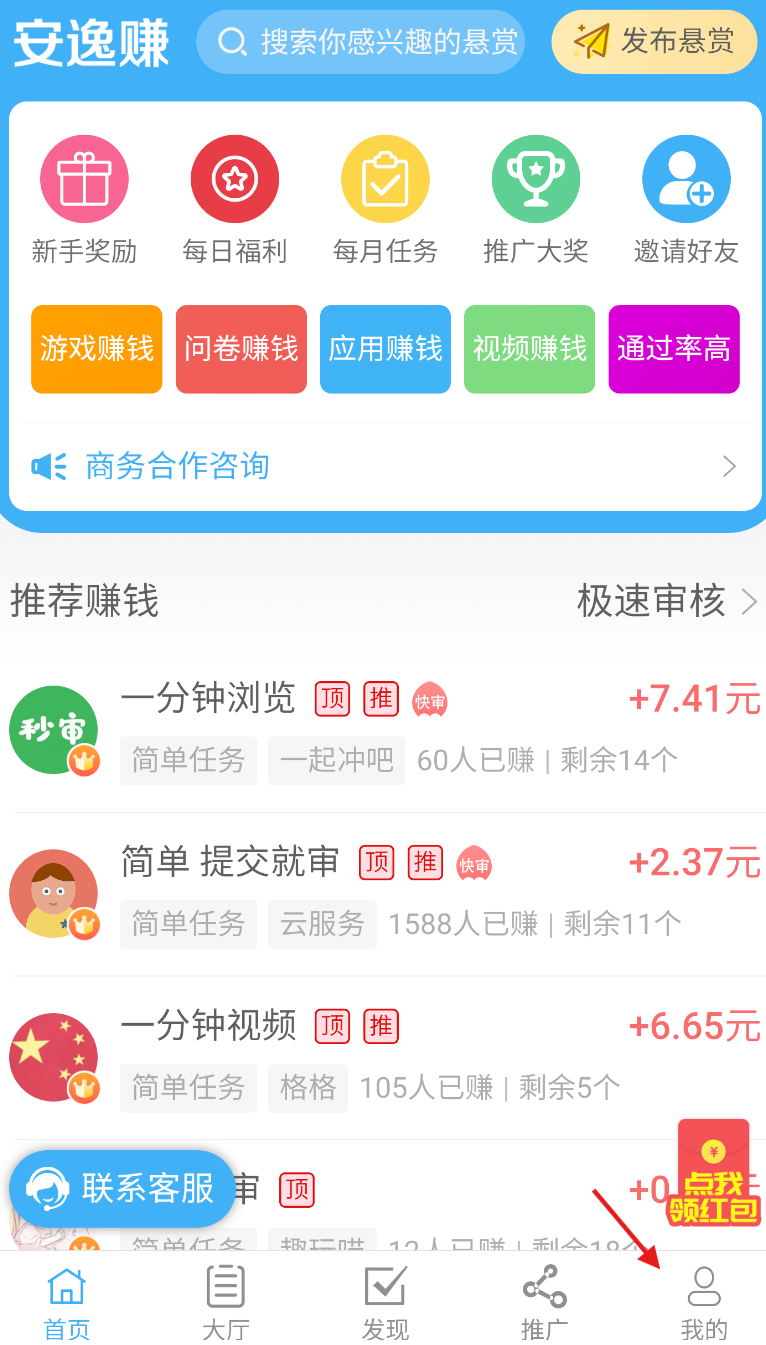Open the search box for 悬赏
766x1345 pixels.
[360, 42]
